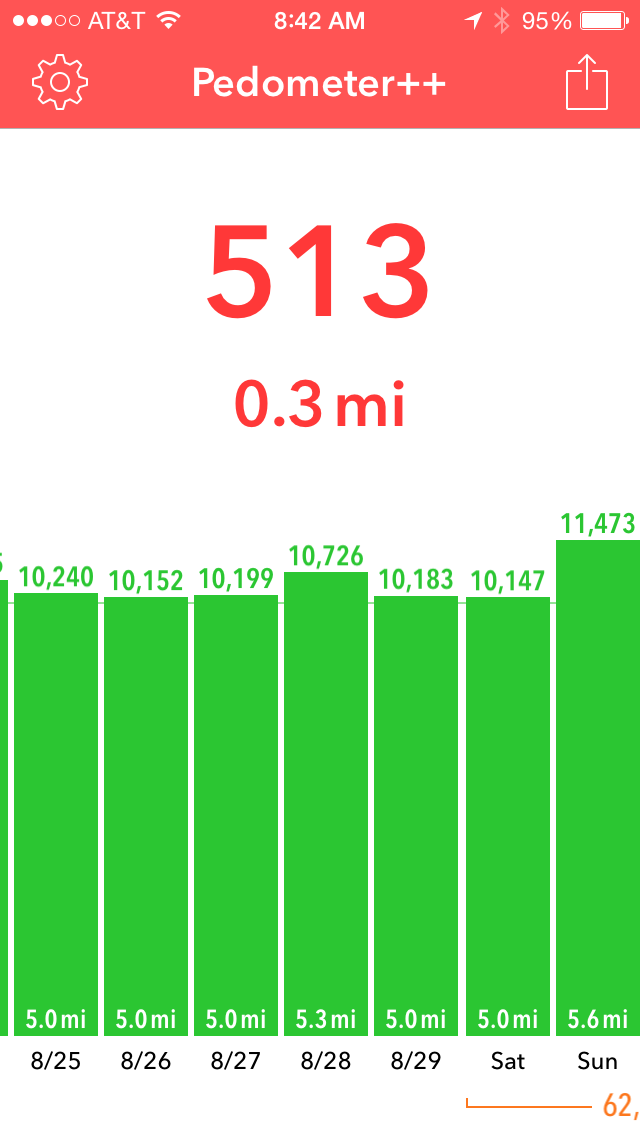Share step data via share icon
This screenshot has width=640, height=1136.
[x=587, y=82]
